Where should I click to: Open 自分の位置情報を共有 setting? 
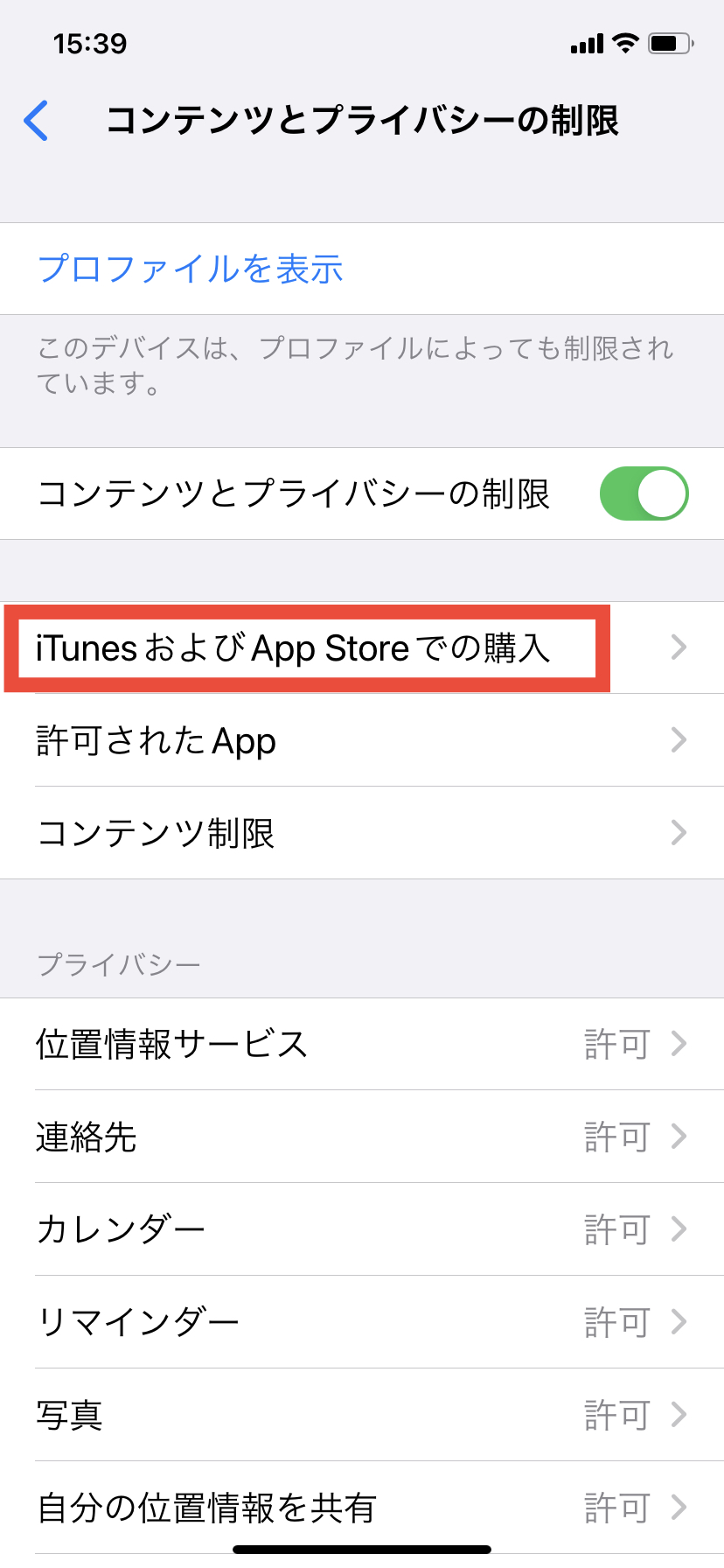362,1507
